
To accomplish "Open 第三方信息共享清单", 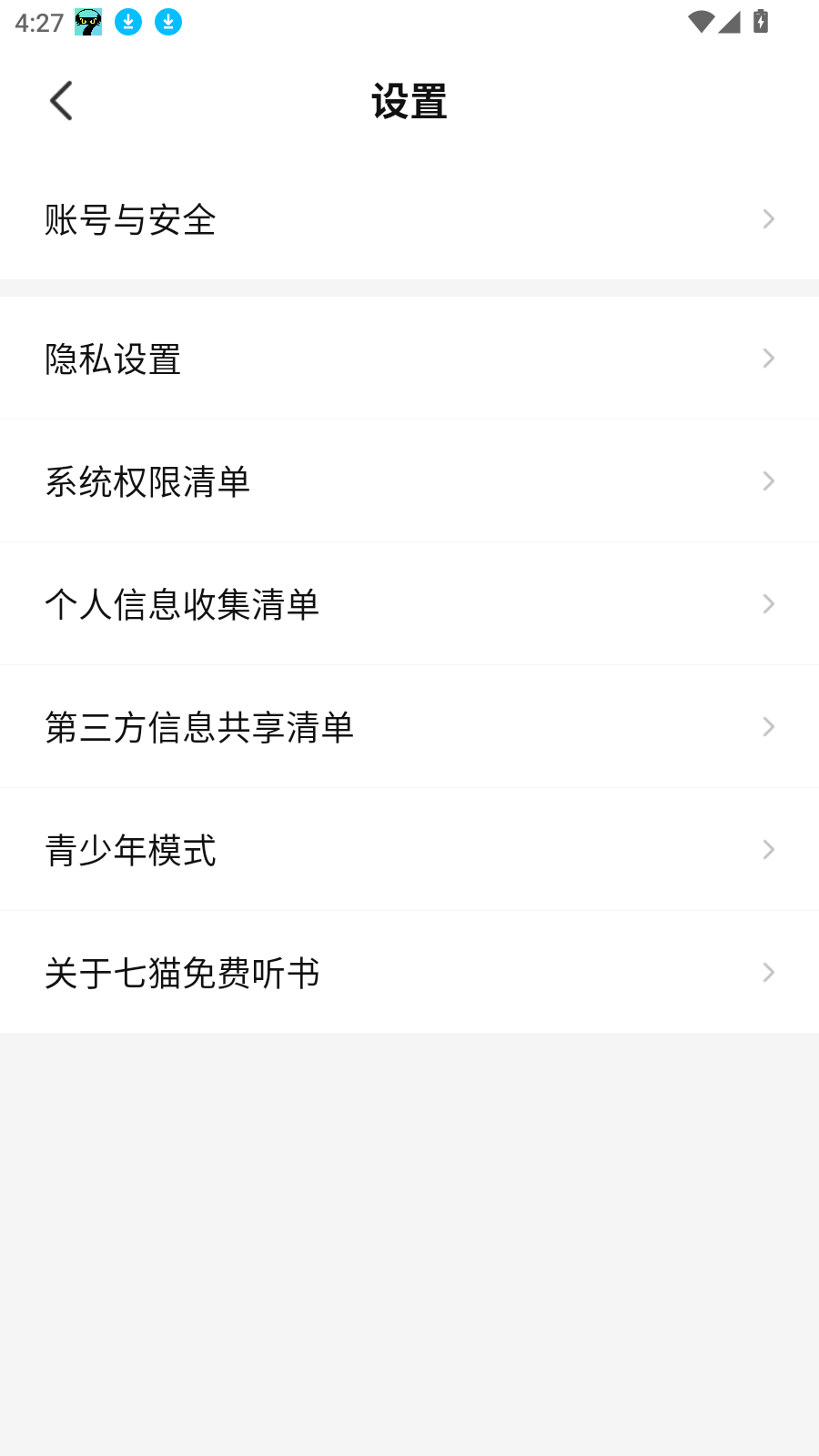I will pos(200,726).
